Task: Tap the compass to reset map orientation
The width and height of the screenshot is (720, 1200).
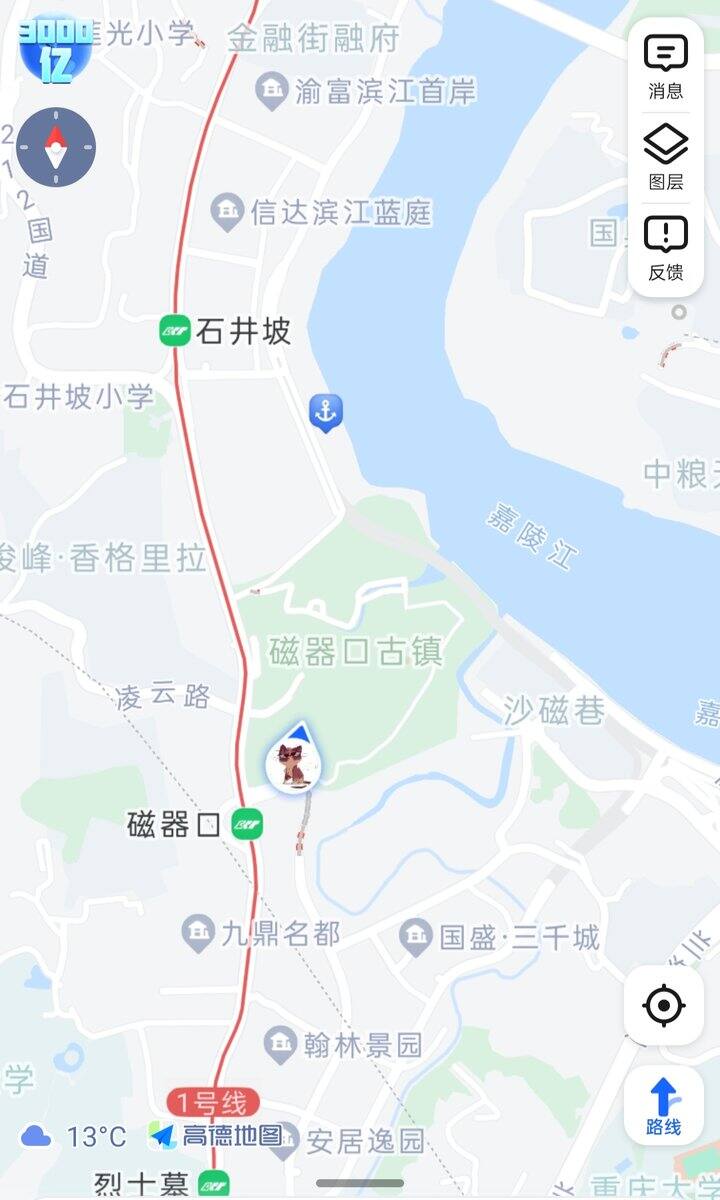Action: (56, 147)
